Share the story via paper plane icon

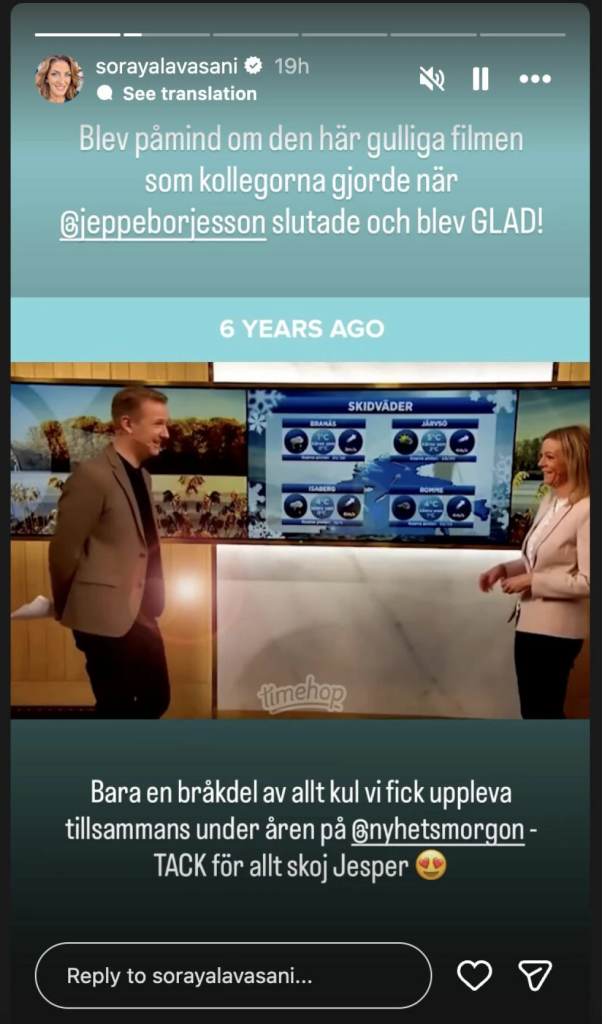[x=535, y=975]
